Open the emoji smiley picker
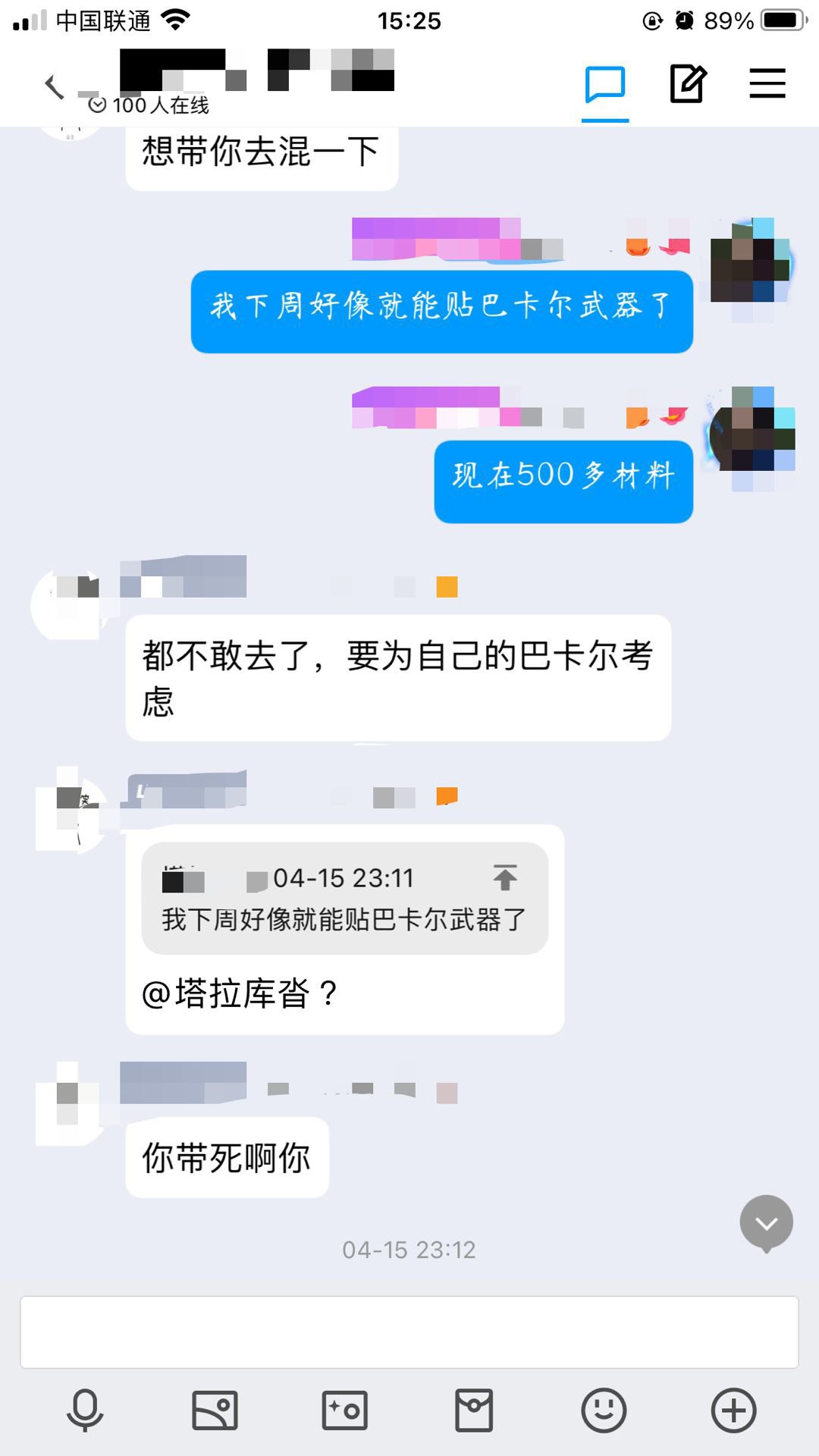The width and height of the screenshot is (819, 1456). [x=603, y=1407]
